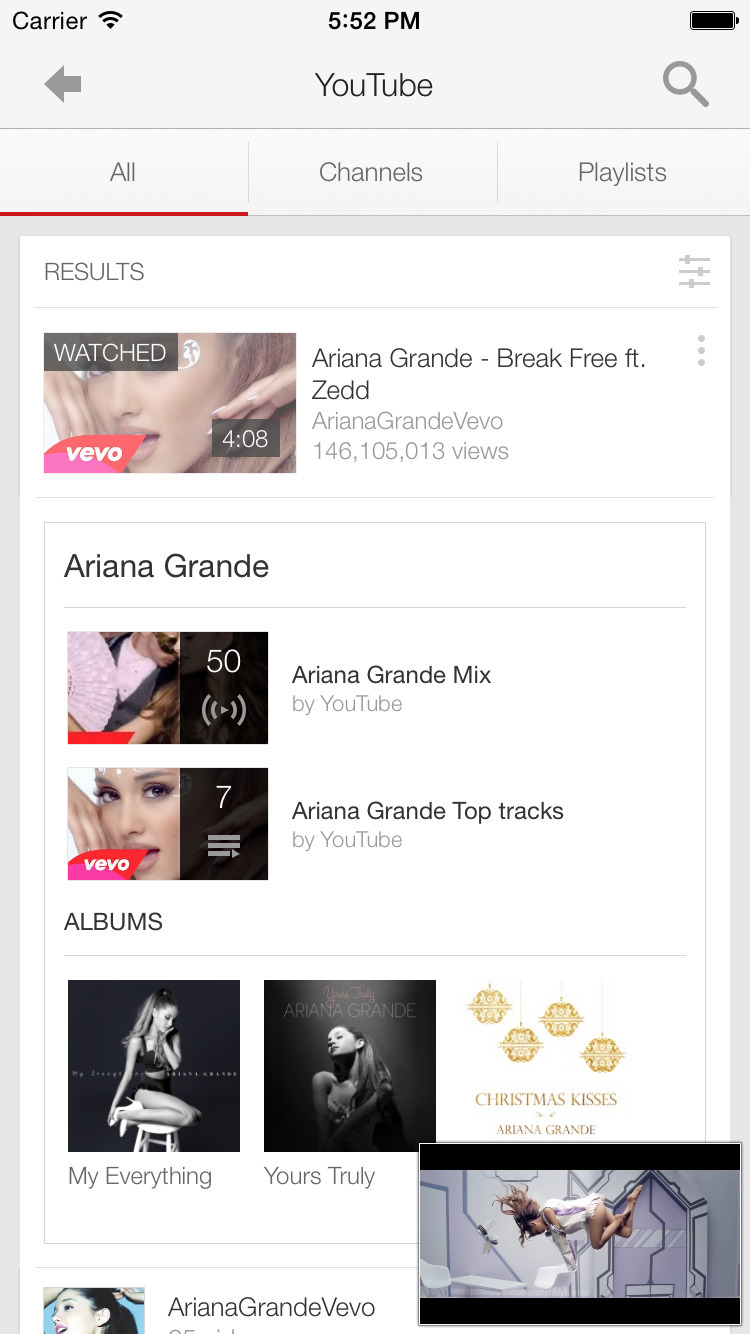
Task: Open the Christmas Kisses album
Action: pos(546,1060)
